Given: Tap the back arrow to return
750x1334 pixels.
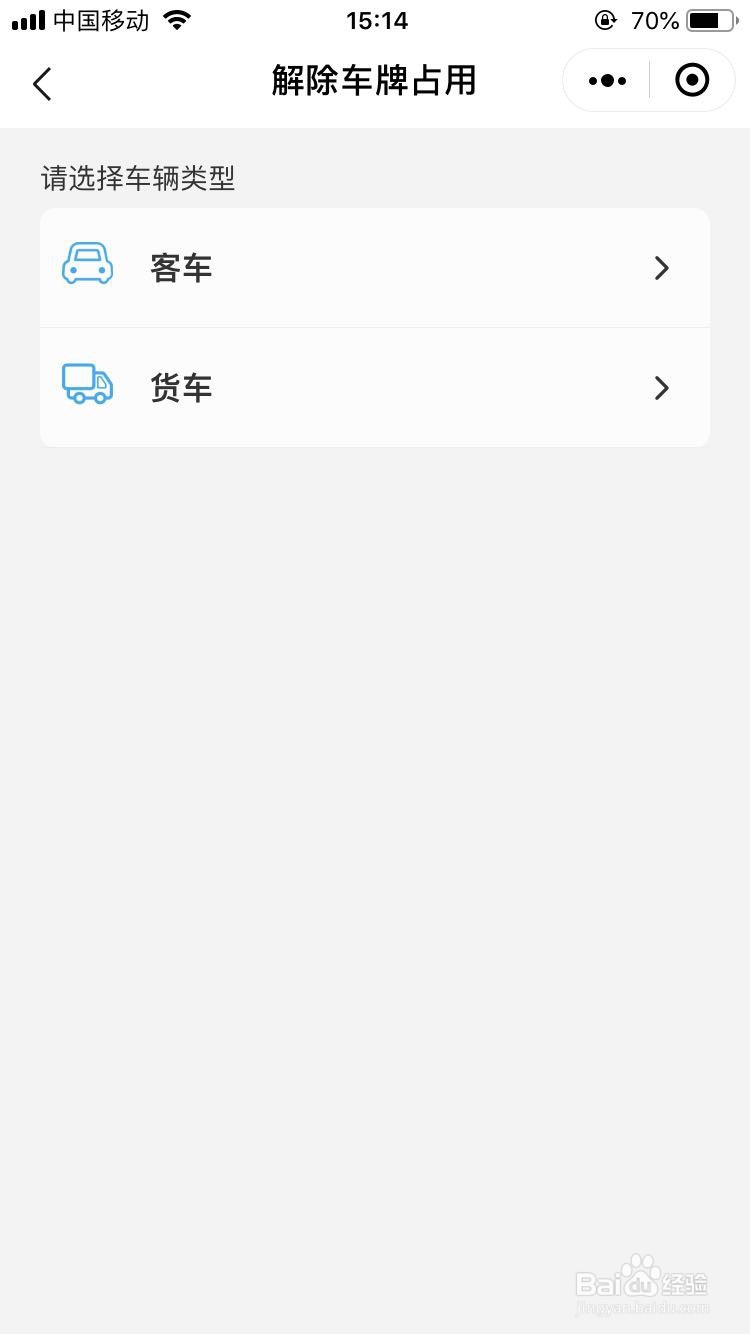Looking at the screenshot, I should click(42, 83).
